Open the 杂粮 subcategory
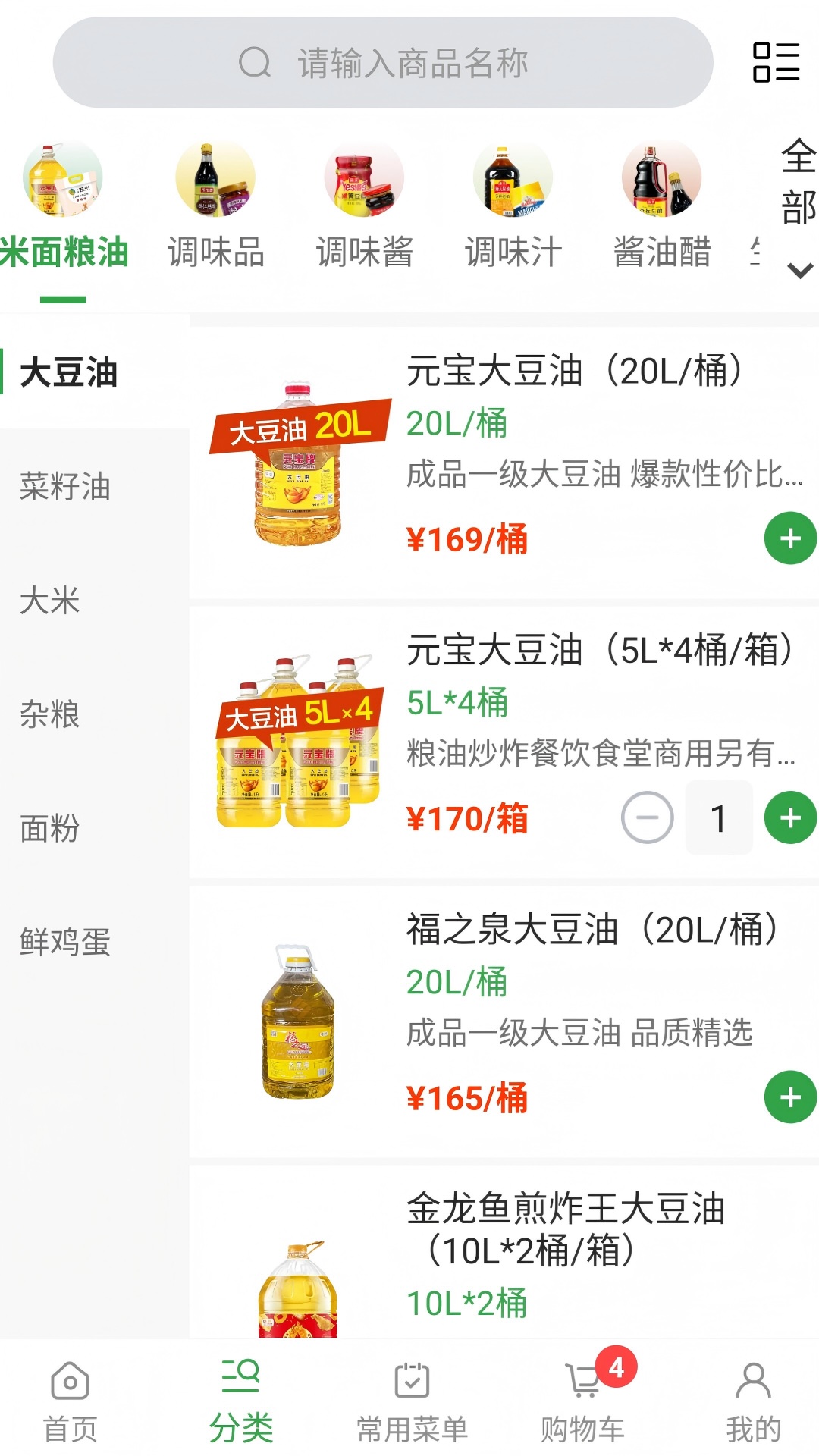Image resolution: width=819 pixels, height=1456 pixels. (x=50, y=714)
